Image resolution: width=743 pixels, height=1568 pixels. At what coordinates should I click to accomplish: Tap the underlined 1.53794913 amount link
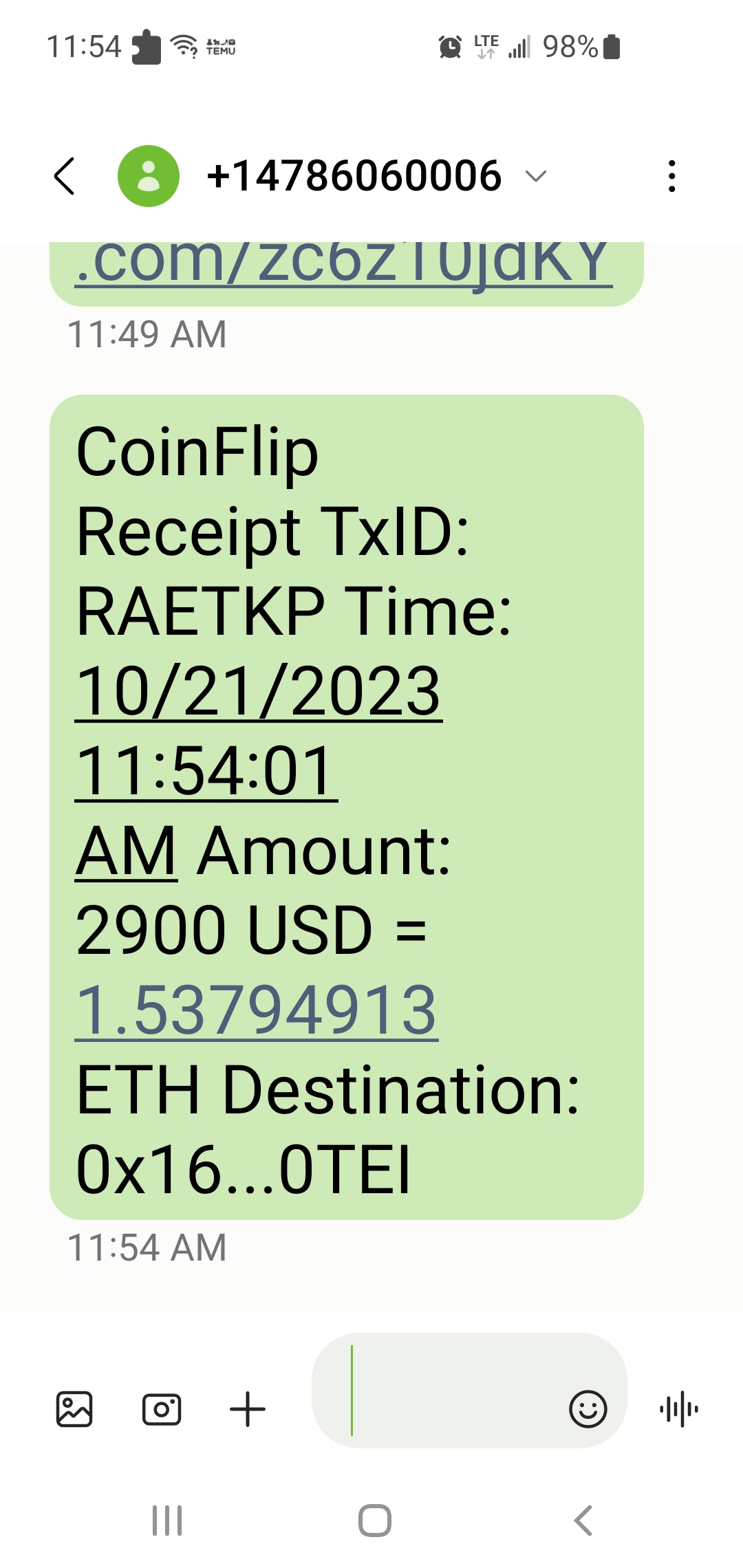[256, 1010]
